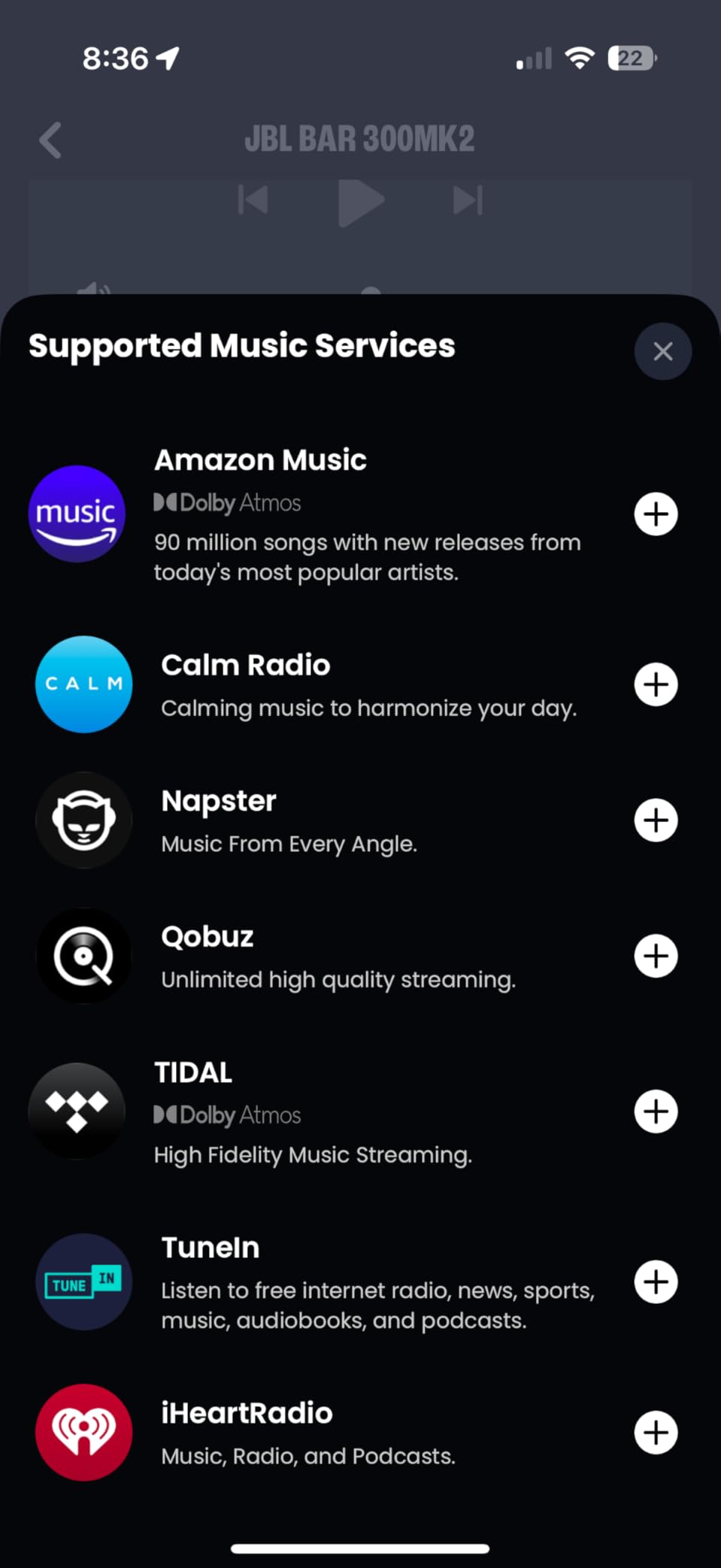This screenshot has height=1568, width=721.
Task: Add the Amazon Music service
Action: 656,514
